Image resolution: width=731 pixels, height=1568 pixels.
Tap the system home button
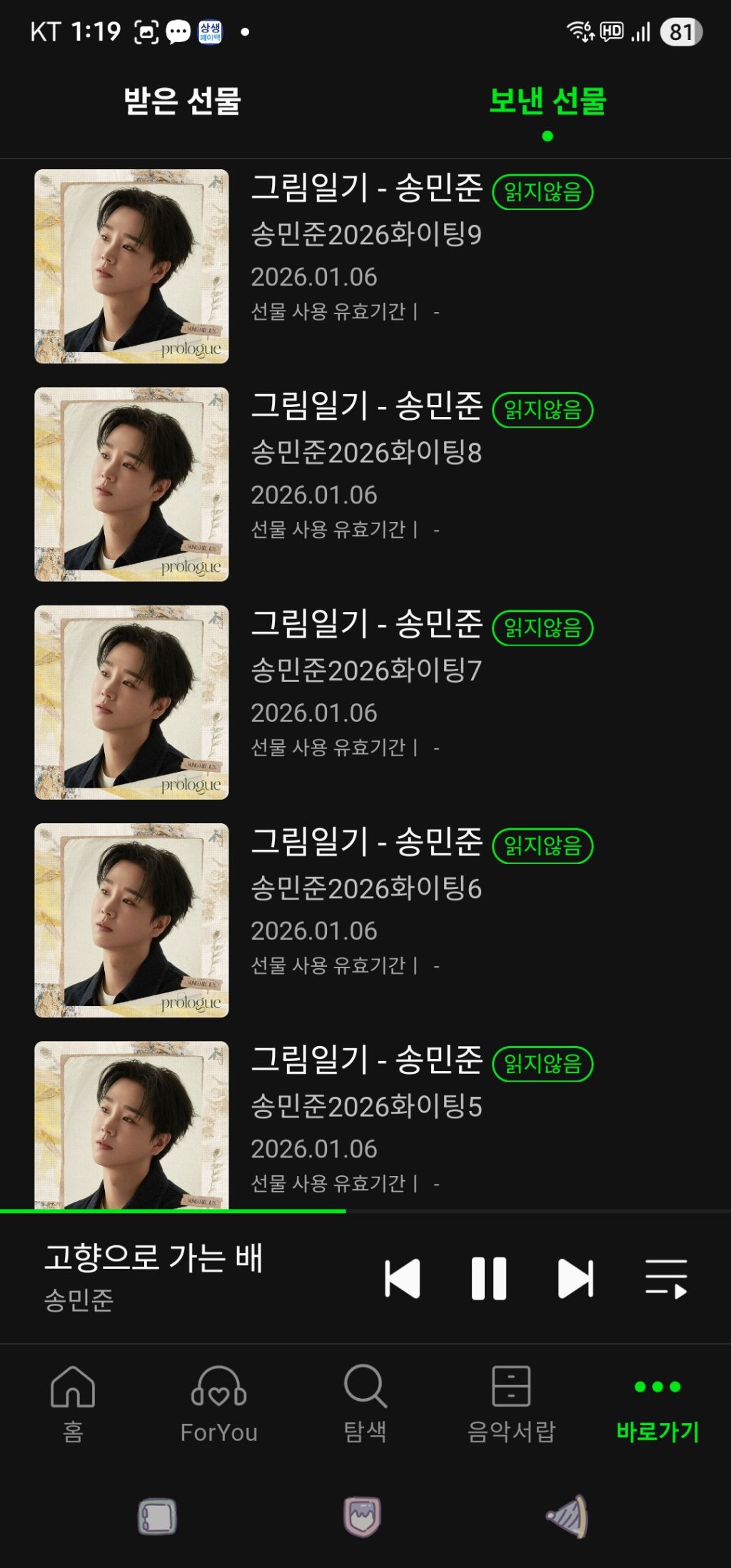point(363,1517)
